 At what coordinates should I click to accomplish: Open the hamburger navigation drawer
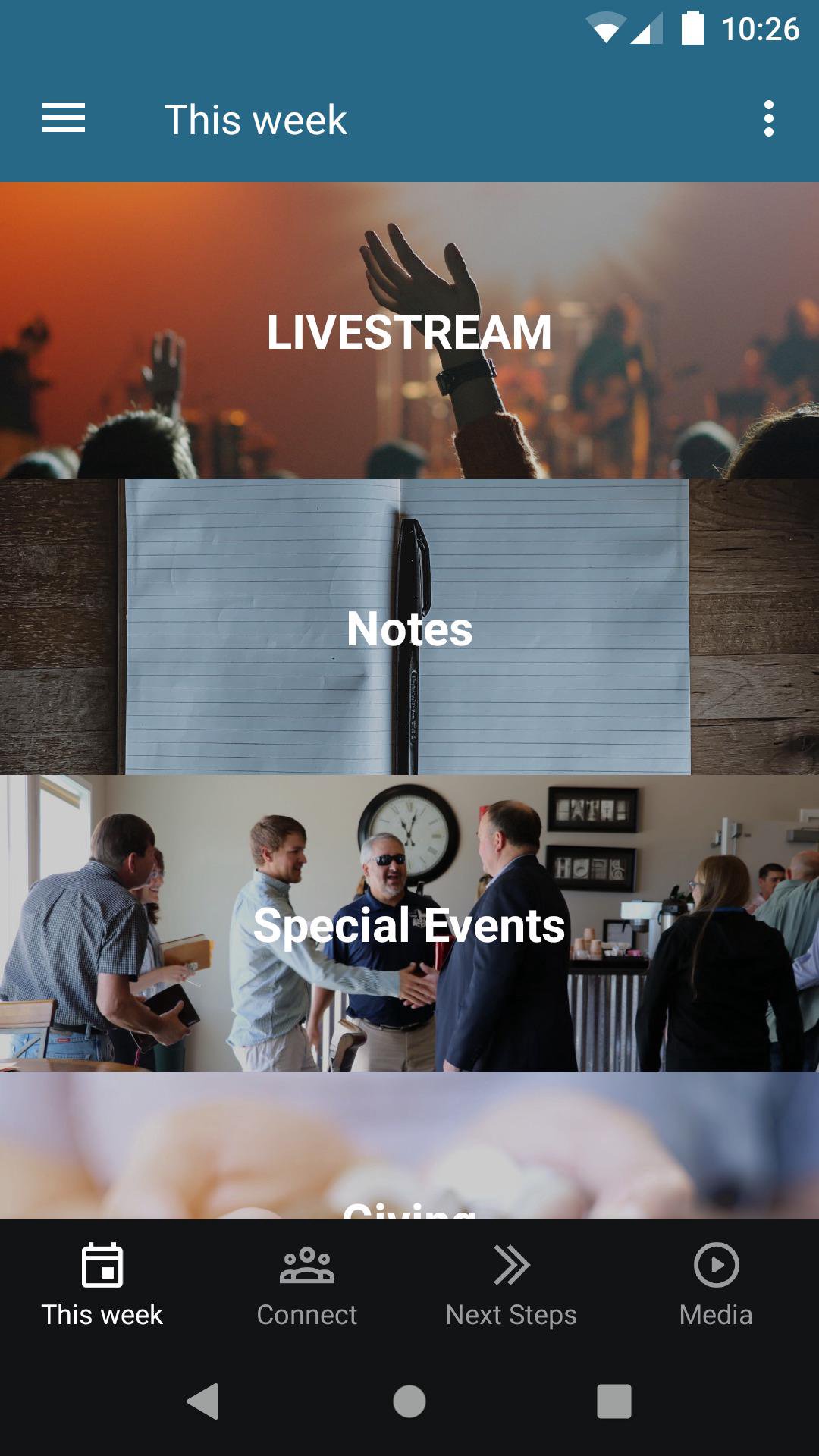click(x=64, y=119)
